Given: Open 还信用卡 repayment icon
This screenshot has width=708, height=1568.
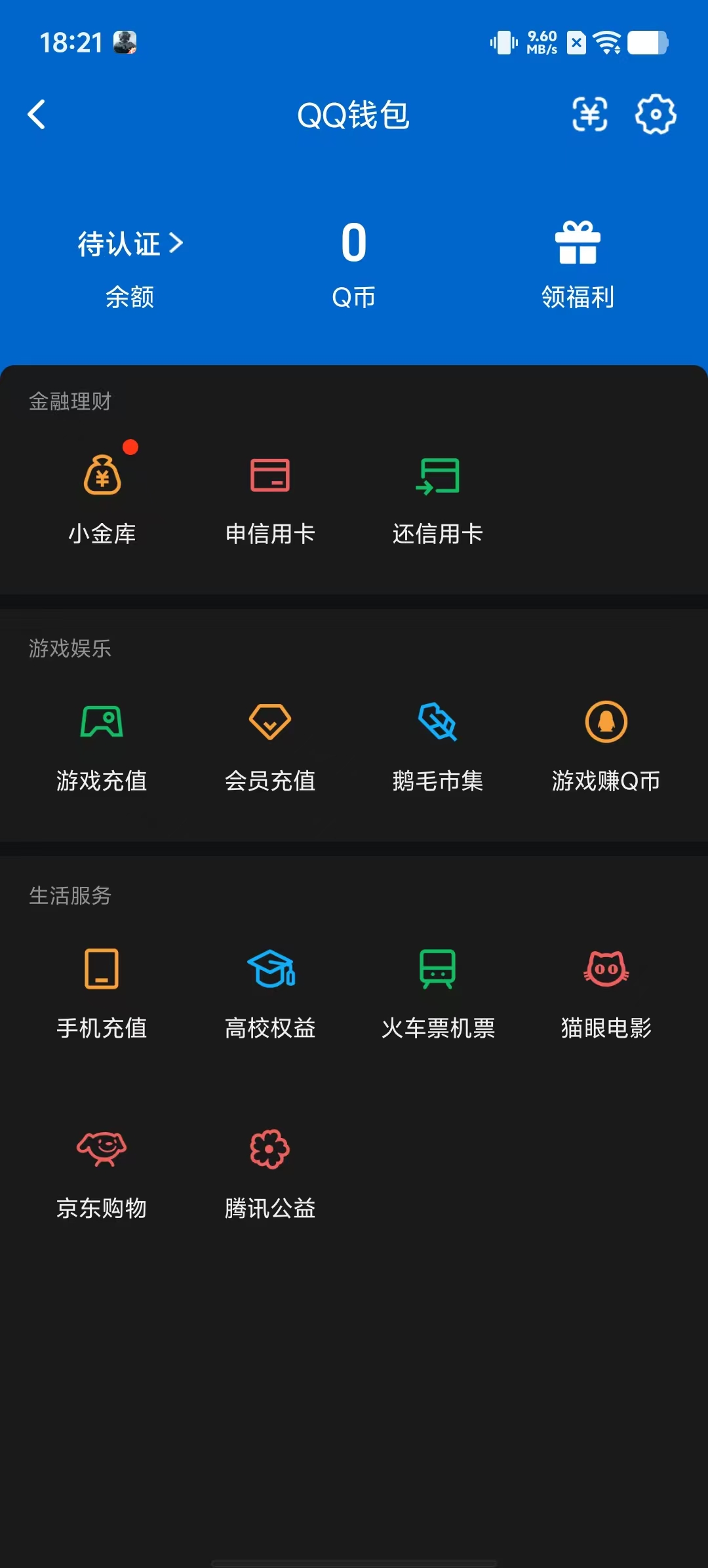Looking at the screenshot, I should click(437, 475).
